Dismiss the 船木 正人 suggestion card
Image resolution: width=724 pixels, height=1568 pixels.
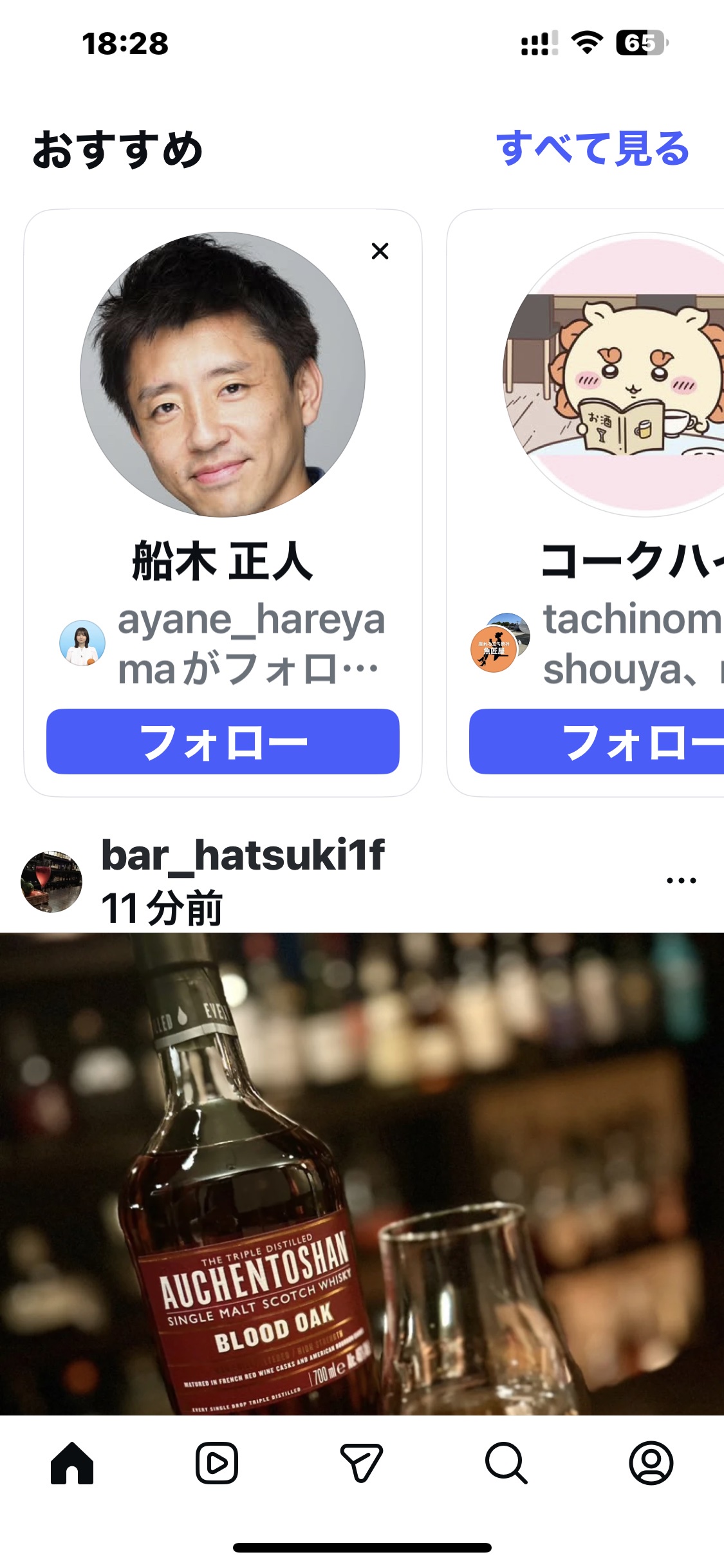380,251
